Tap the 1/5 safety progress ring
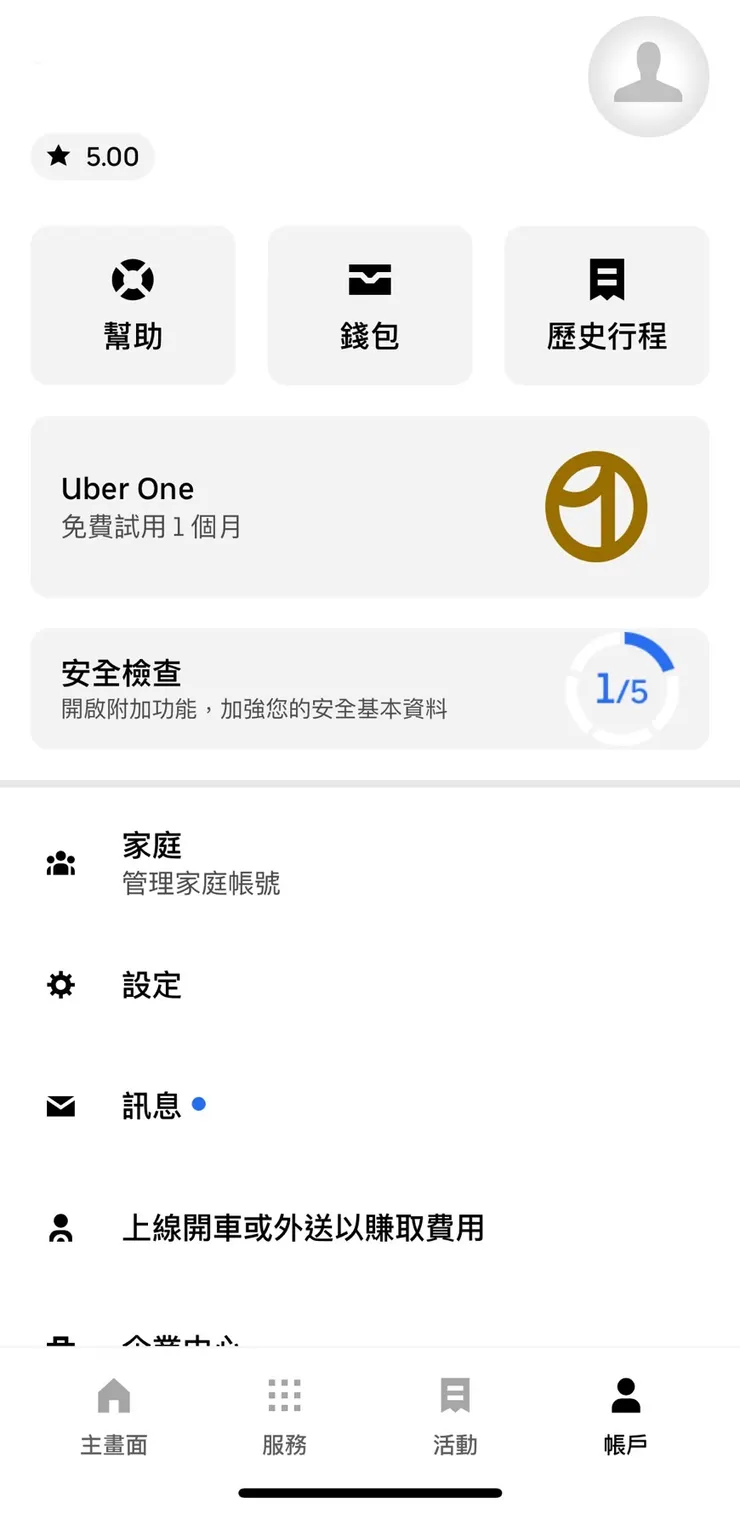 (x=622, y=688)
